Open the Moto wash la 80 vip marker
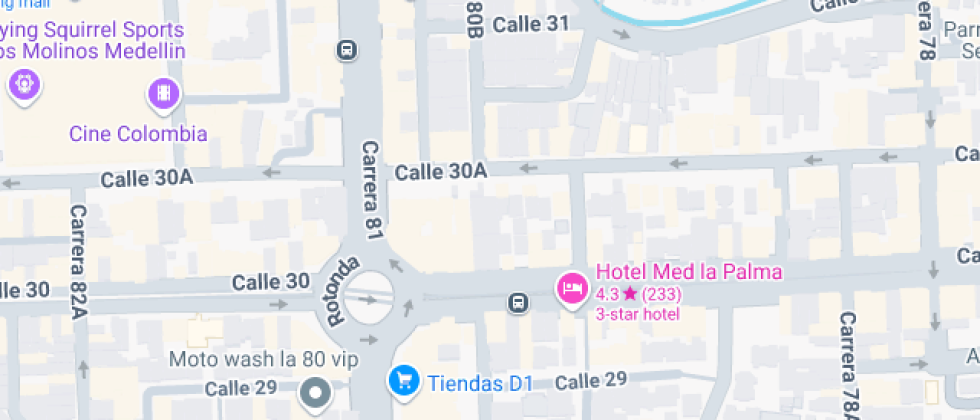The height and width of the screenshot is (420, 980). (x=315, y=393)
